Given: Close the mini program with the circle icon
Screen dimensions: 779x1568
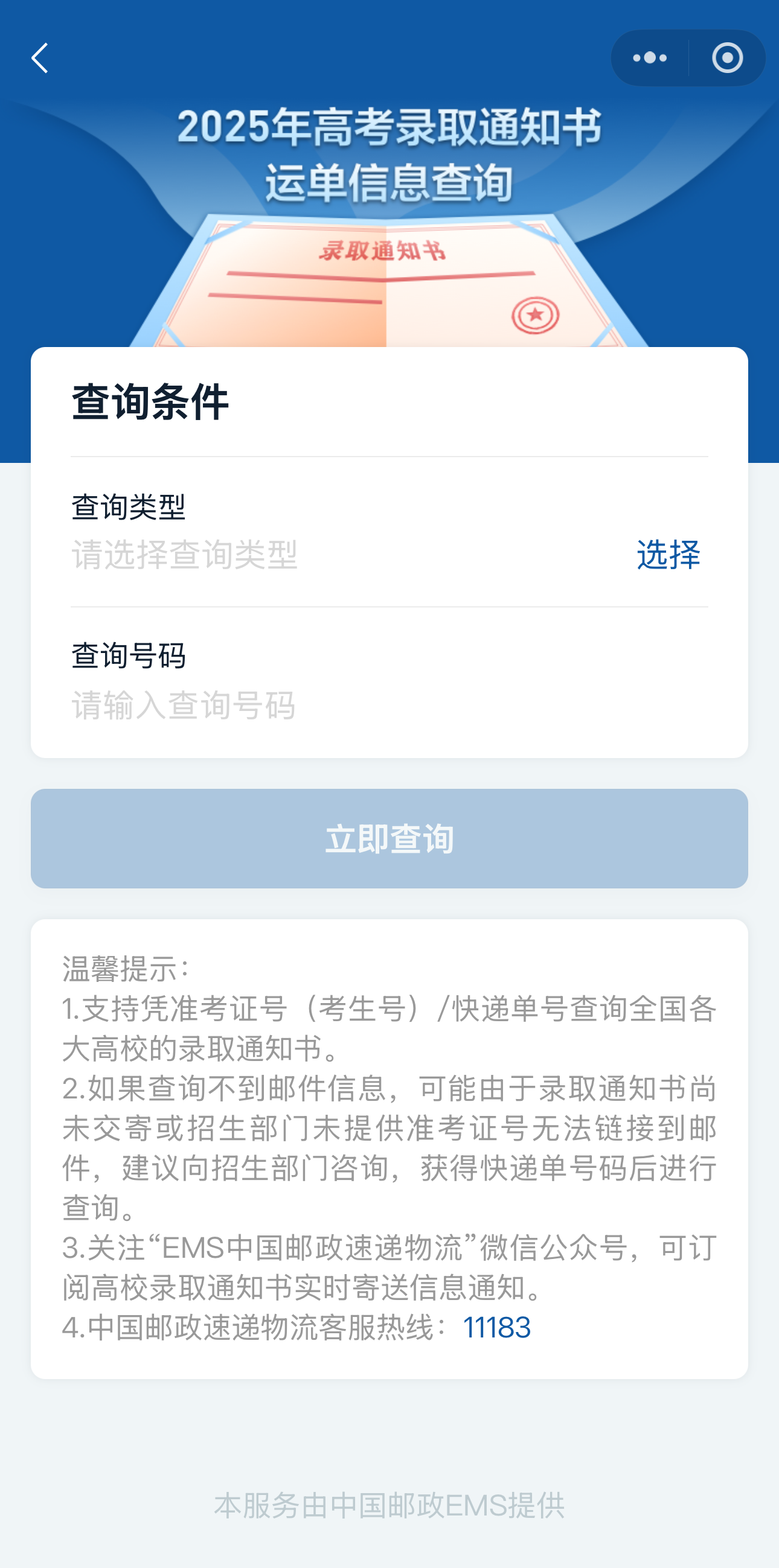Looking at the screenshot, I should [727, 59].
